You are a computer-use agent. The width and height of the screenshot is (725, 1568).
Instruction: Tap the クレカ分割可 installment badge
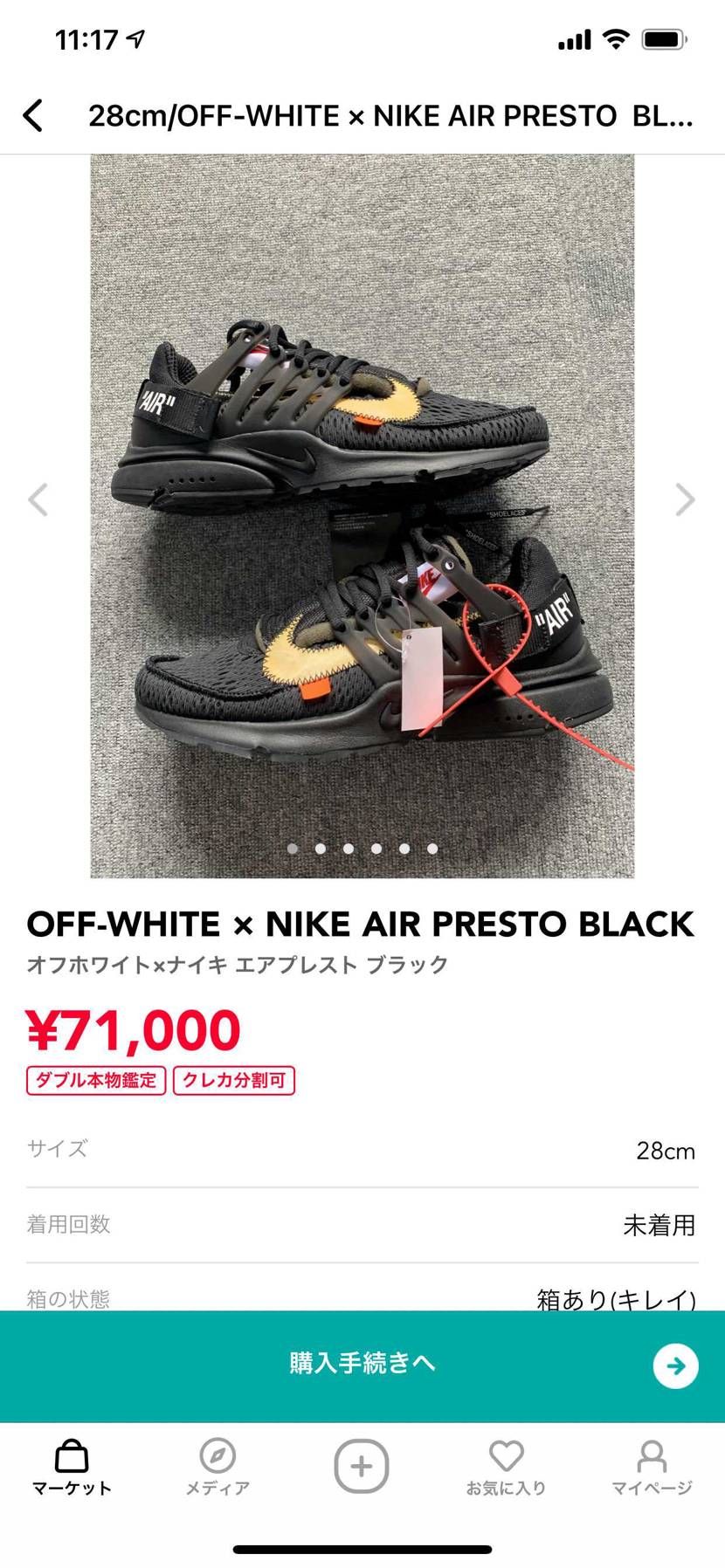(234, 1081)
